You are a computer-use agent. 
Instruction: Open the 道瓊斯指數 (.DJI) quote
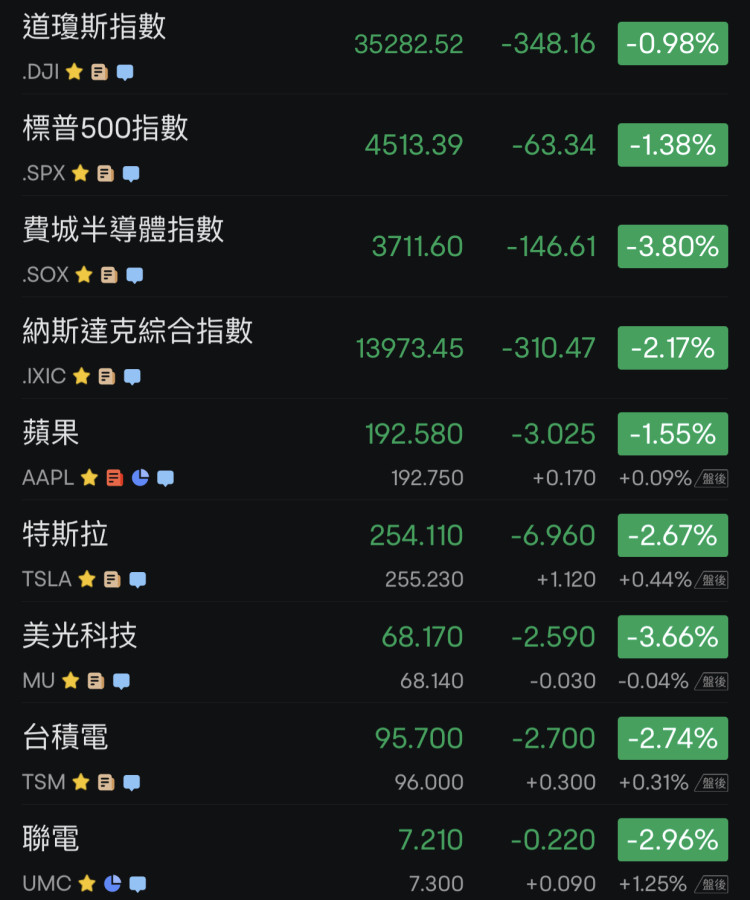point(94,28)
